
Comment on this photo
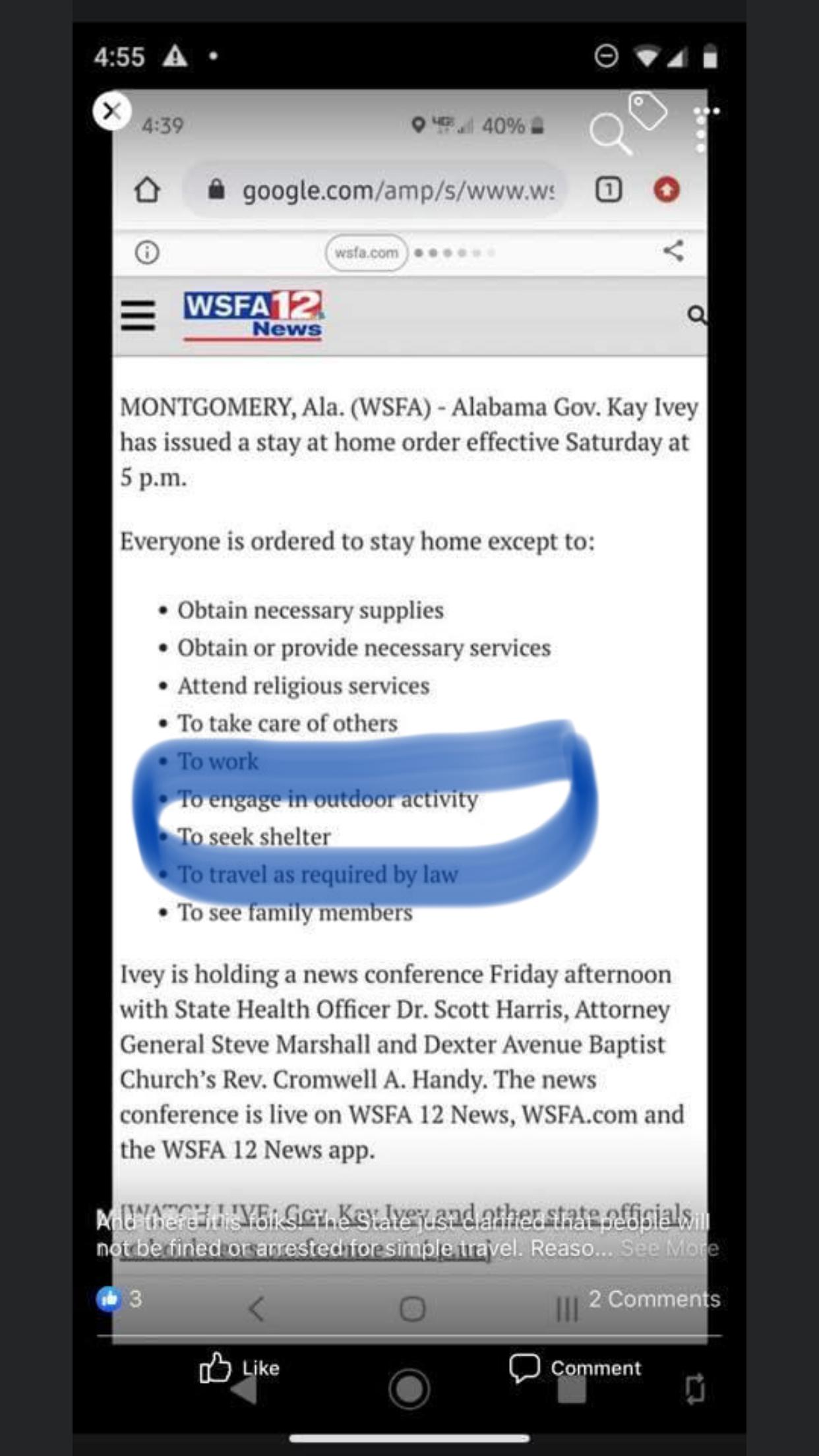(574, 1368)
